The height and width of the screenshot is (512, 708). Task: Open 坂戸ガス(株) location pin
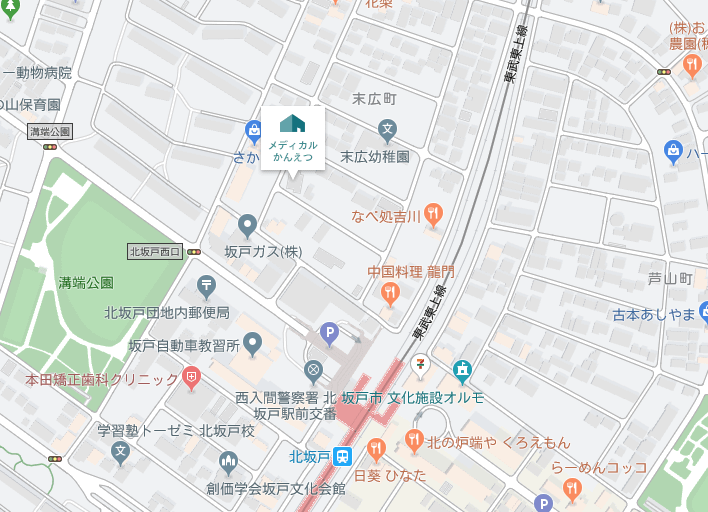point(247,225)
